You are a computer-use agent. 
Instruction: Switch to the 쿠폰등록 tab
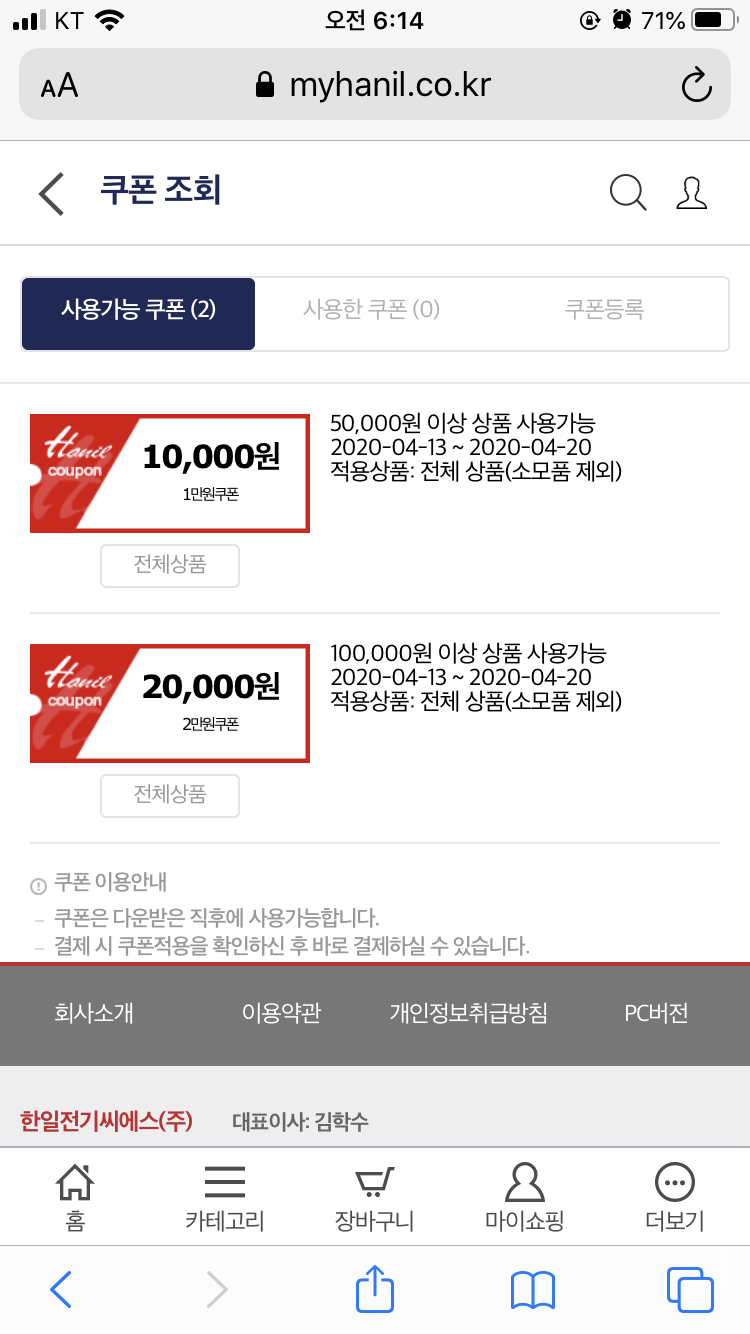click(604, 309)
